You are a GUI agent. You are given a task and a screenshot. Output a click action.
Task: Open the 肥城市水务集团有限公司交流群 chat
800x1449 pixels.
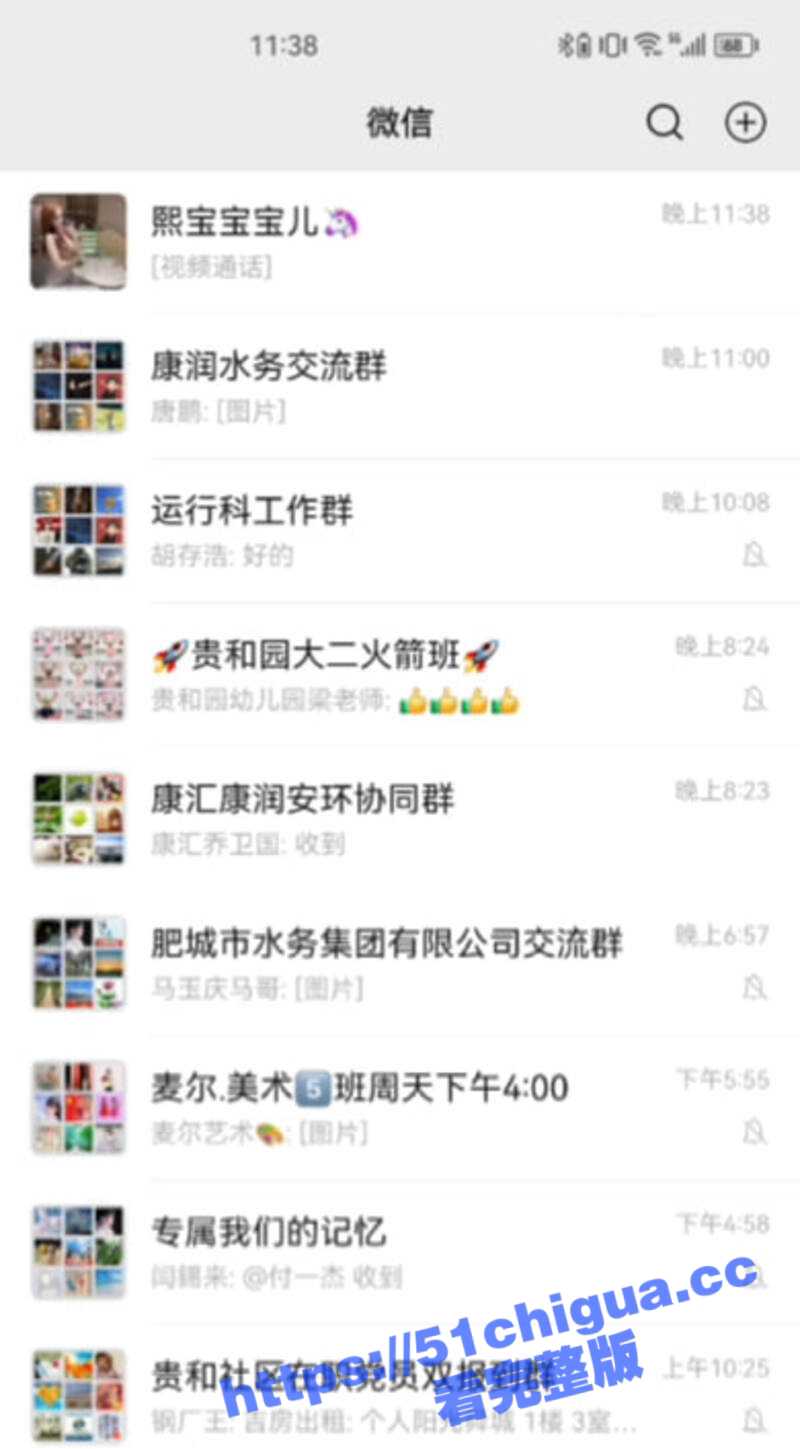(400, 962)
